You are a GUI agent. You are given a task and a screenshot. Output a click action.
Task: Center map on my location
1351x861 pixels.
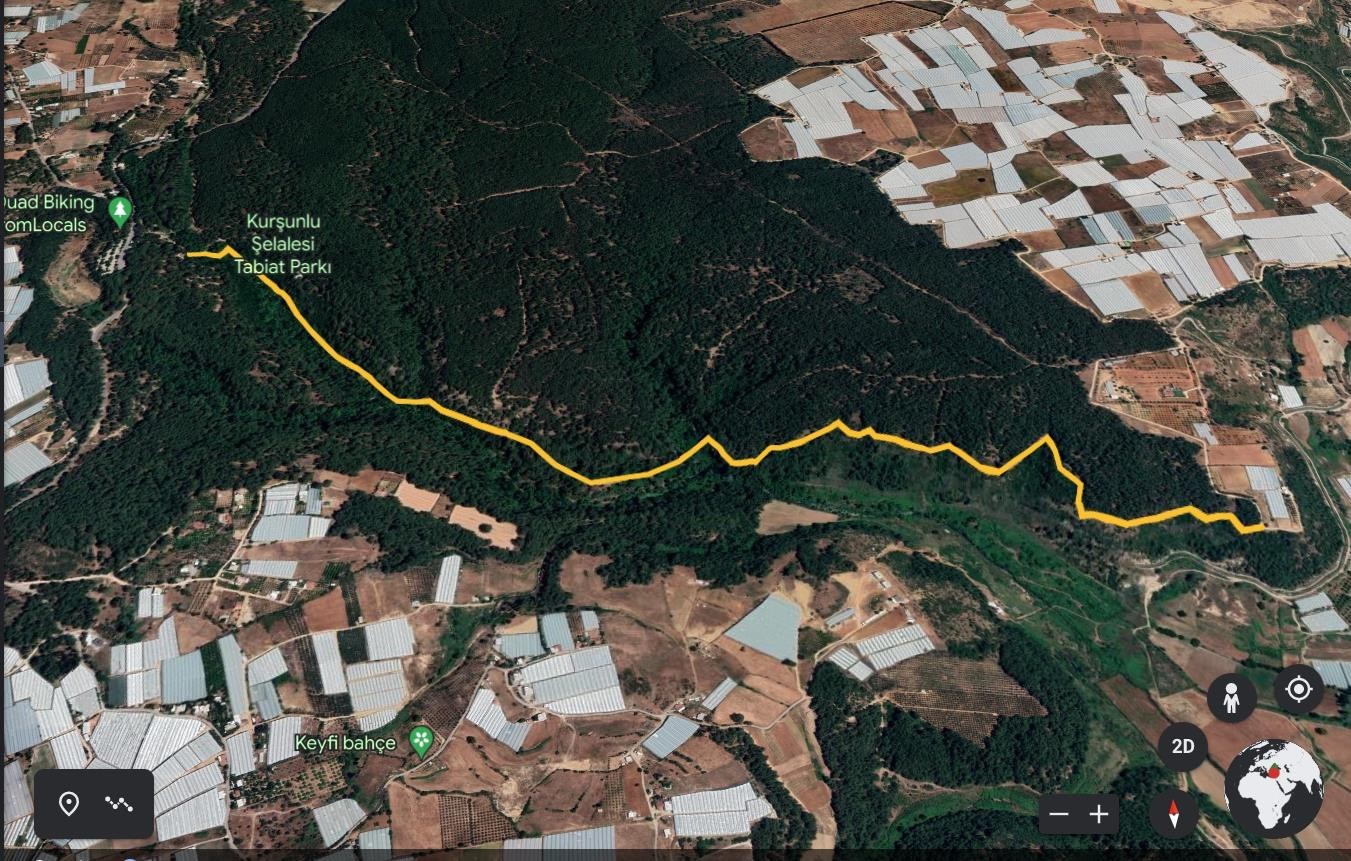(x=1298, y=689)
